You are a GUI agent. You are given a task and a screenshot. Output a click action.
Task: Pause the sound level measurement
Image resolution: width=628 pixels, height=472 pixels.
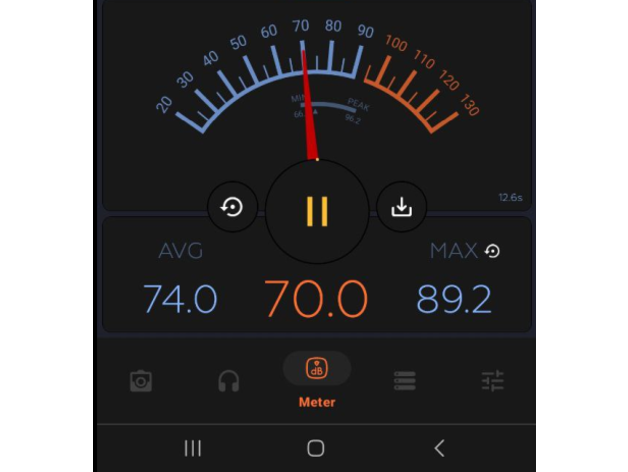317,210
